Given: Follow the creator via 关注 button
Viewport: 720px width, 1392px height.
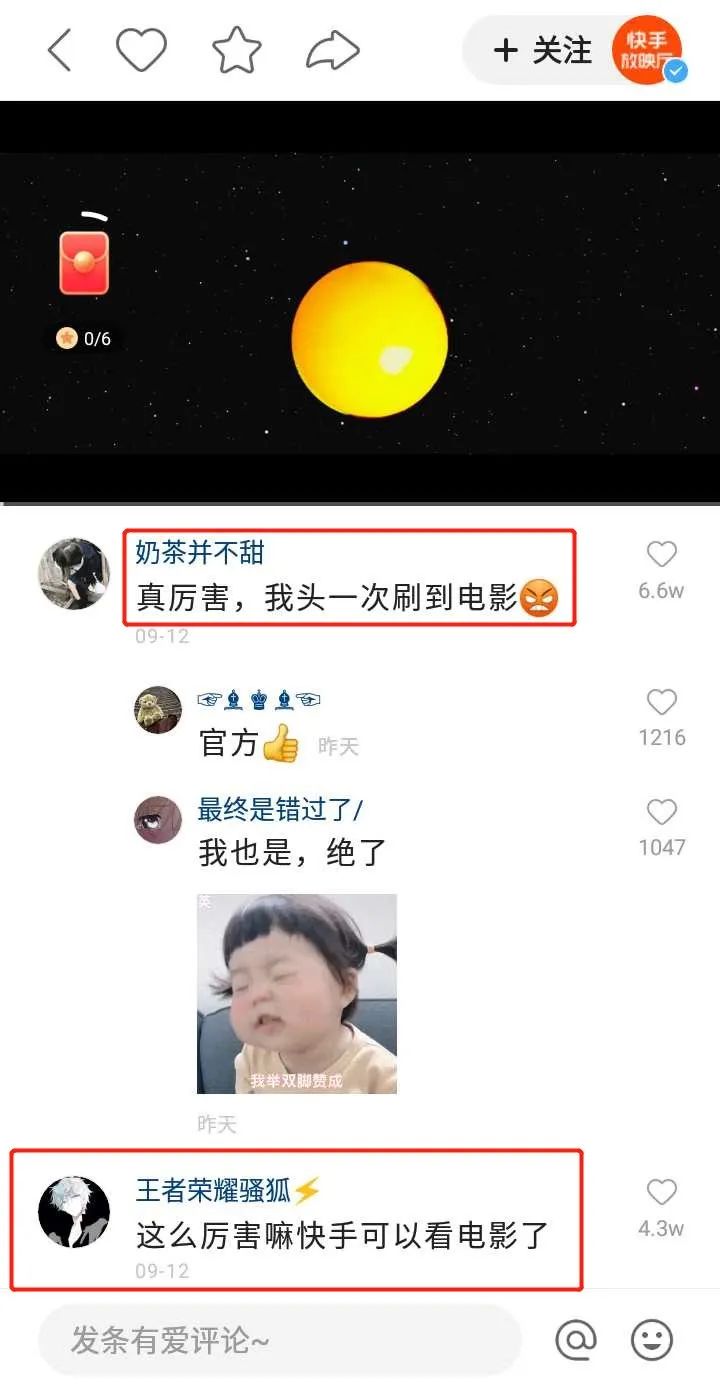Looking at the screenshot, I should click(x=545, y=51).
